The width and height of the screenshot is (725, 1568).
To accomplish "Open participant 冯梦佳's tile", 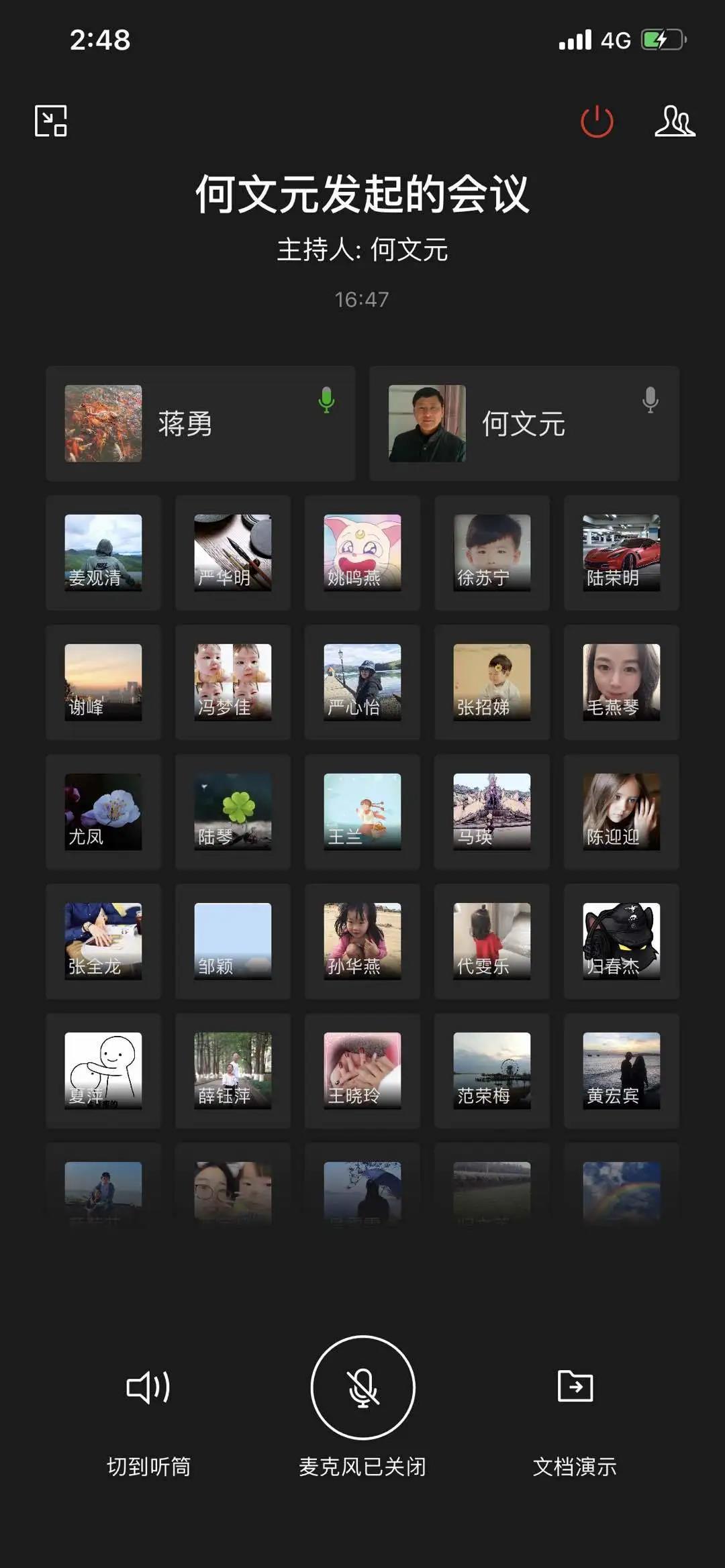I will click(x=233, y=682).
